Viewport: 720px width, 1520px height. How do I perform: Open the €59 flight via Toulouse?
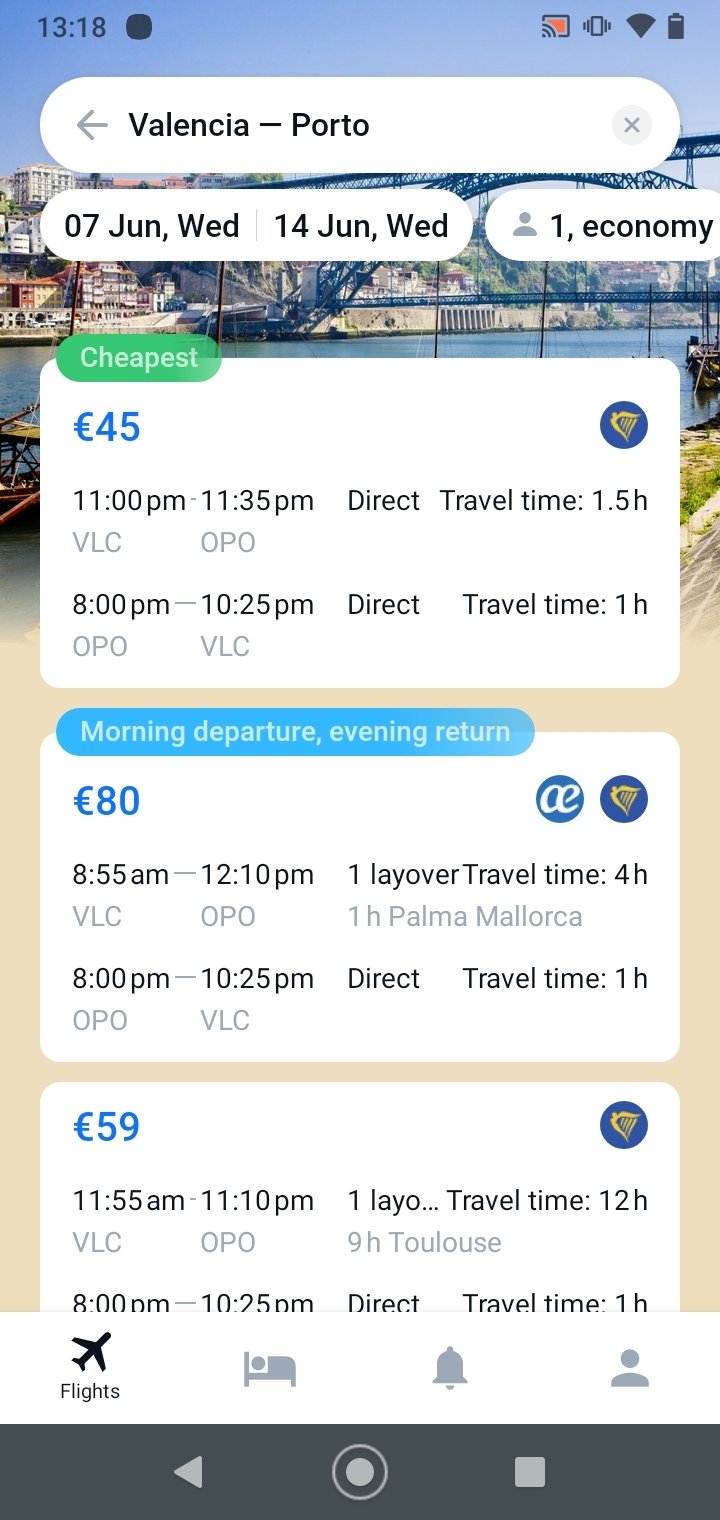(360, 1197)
